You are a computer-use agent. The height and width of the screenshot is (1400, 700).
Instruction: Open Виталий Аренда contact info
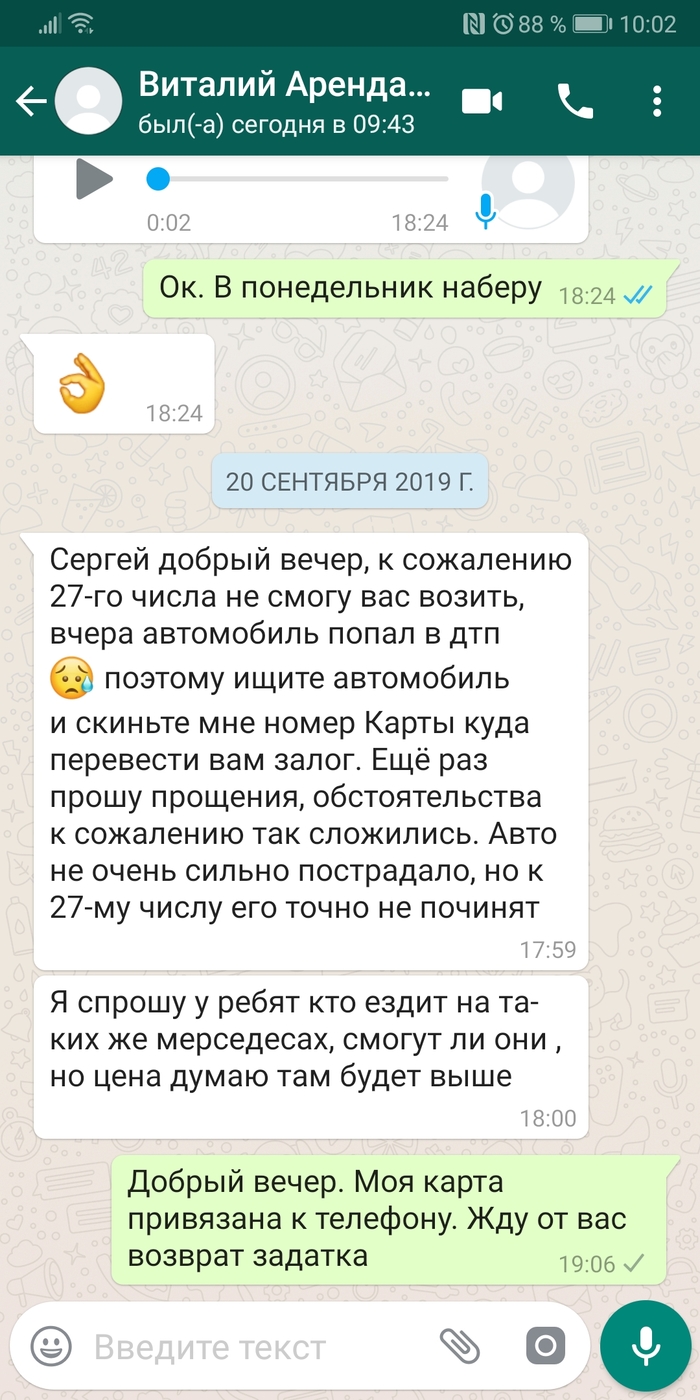285,102
